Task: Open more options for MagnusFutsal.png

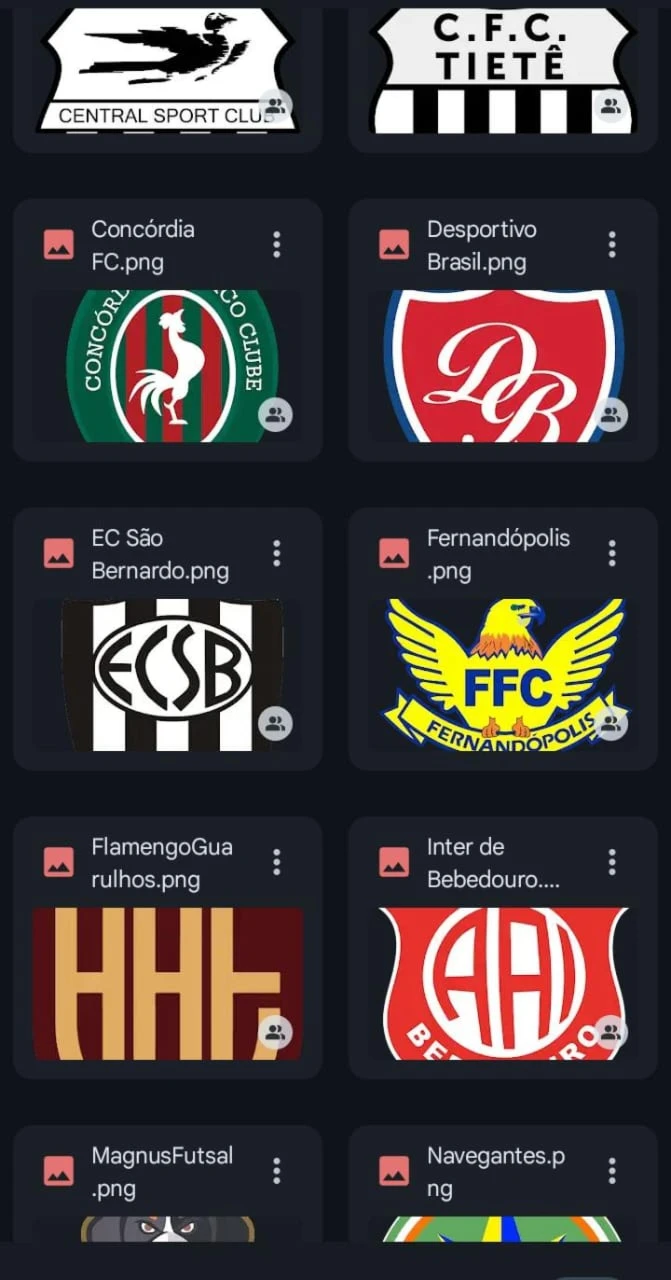Action: pos(277,1171)
